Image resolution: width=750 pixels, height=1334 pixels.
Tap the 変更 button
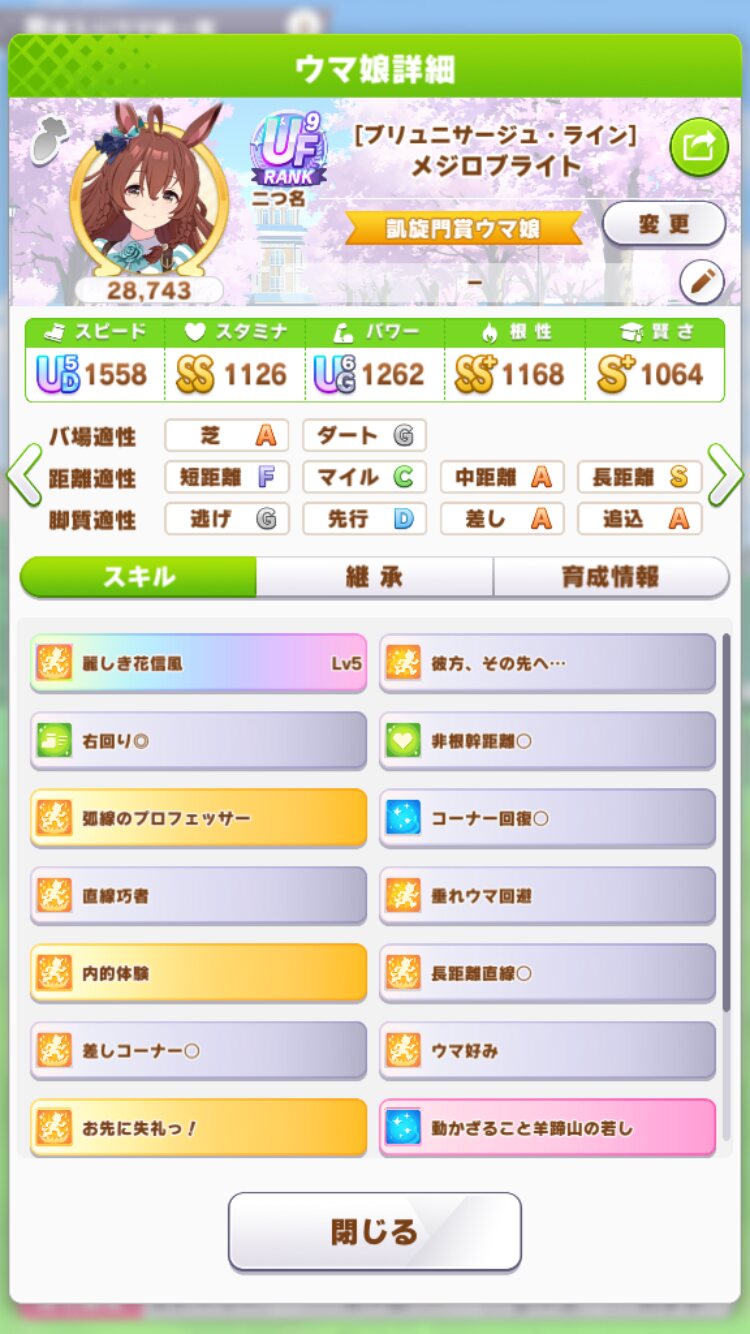coord(664,224)
